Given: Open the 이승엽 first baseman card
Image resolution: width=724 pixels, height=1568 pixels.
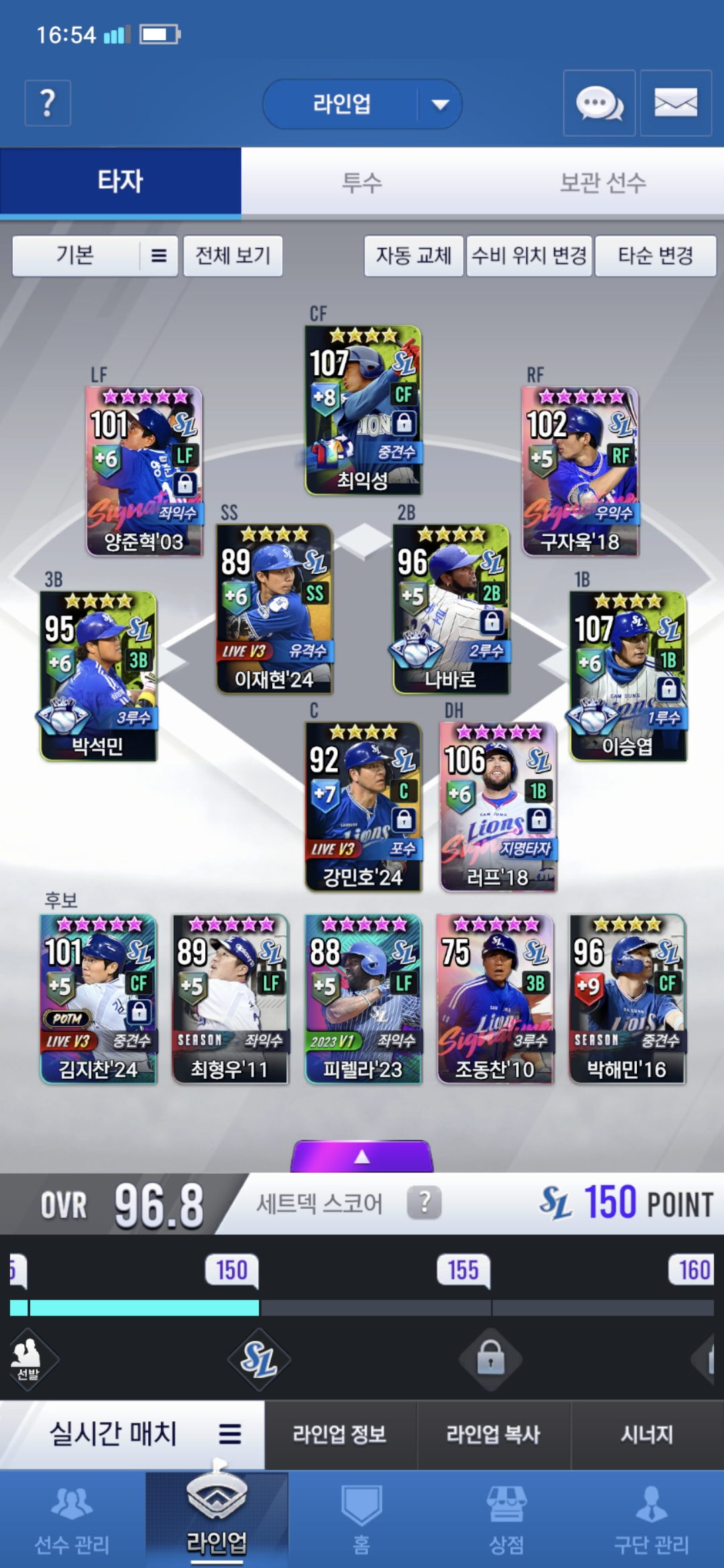Looking at the screenshot, I should tap(628, 676).
